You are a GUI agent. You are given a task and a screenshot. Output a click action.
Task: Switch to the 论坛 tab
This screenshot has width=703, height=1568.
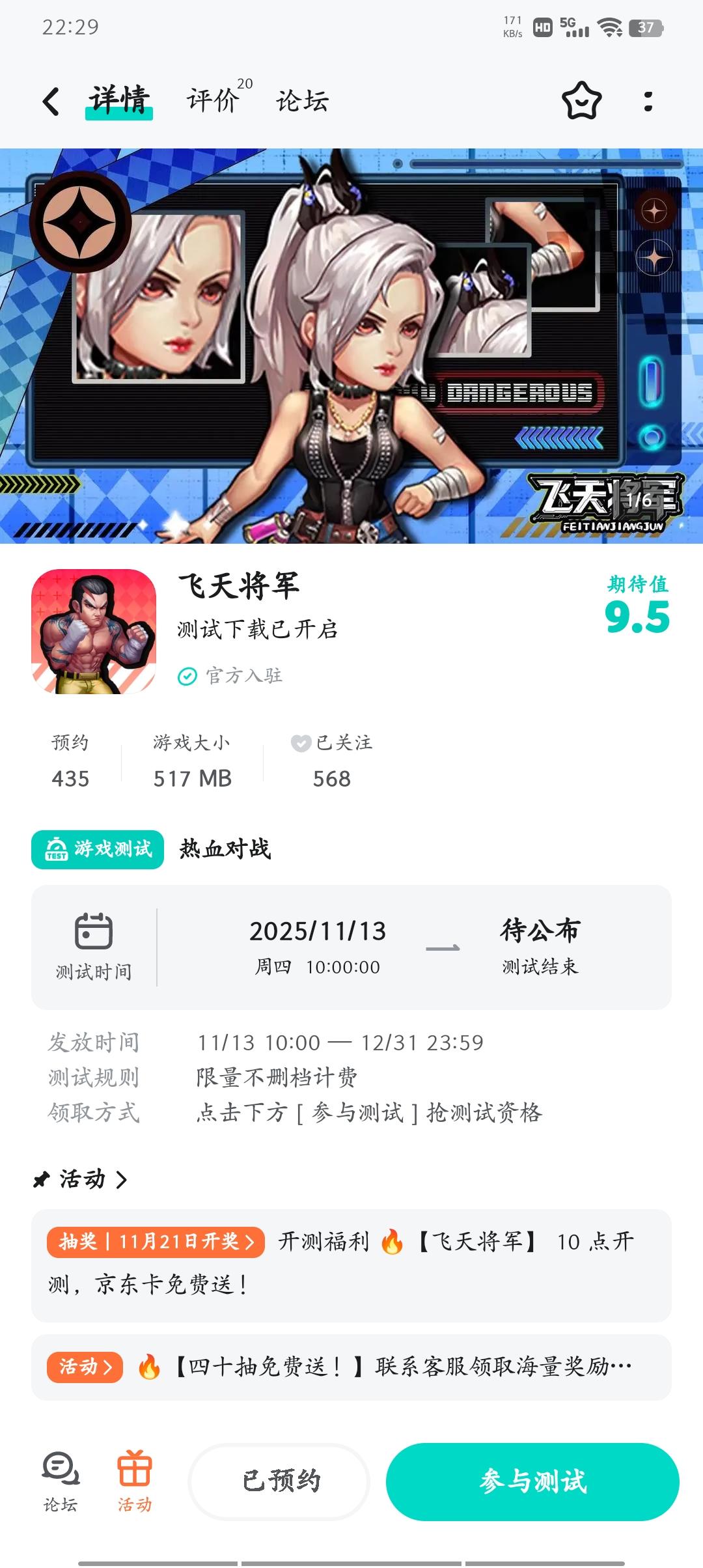pyautogui.click(x=303, y=101)
